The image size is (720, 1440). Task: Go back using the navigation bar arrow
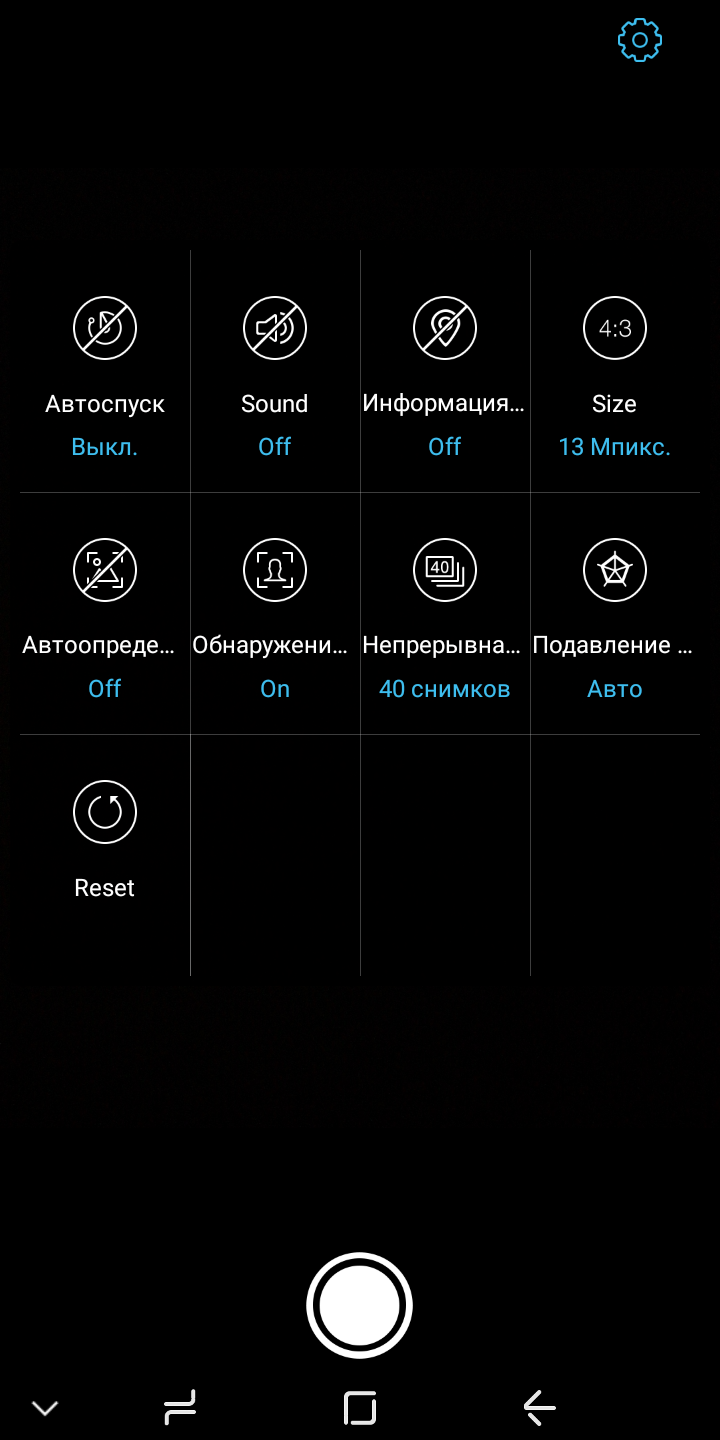[540, 1408]
